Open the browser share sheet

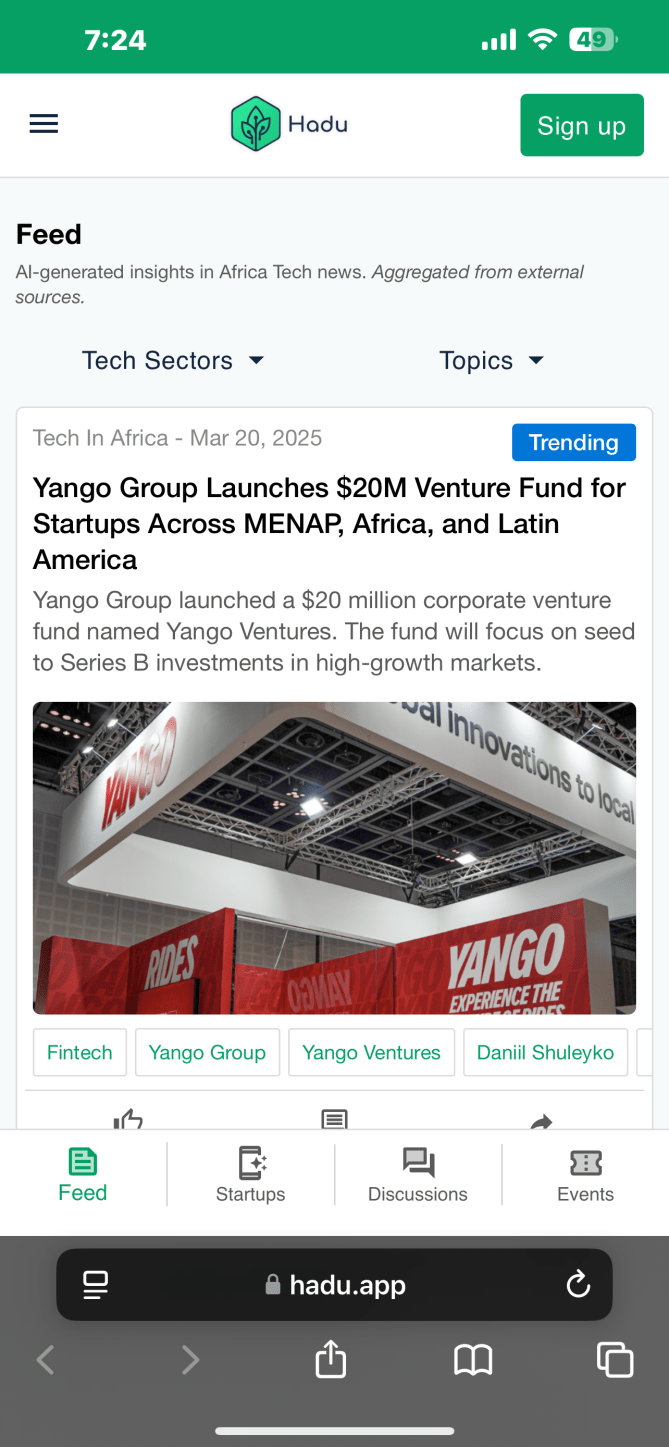coord(330,1360)
